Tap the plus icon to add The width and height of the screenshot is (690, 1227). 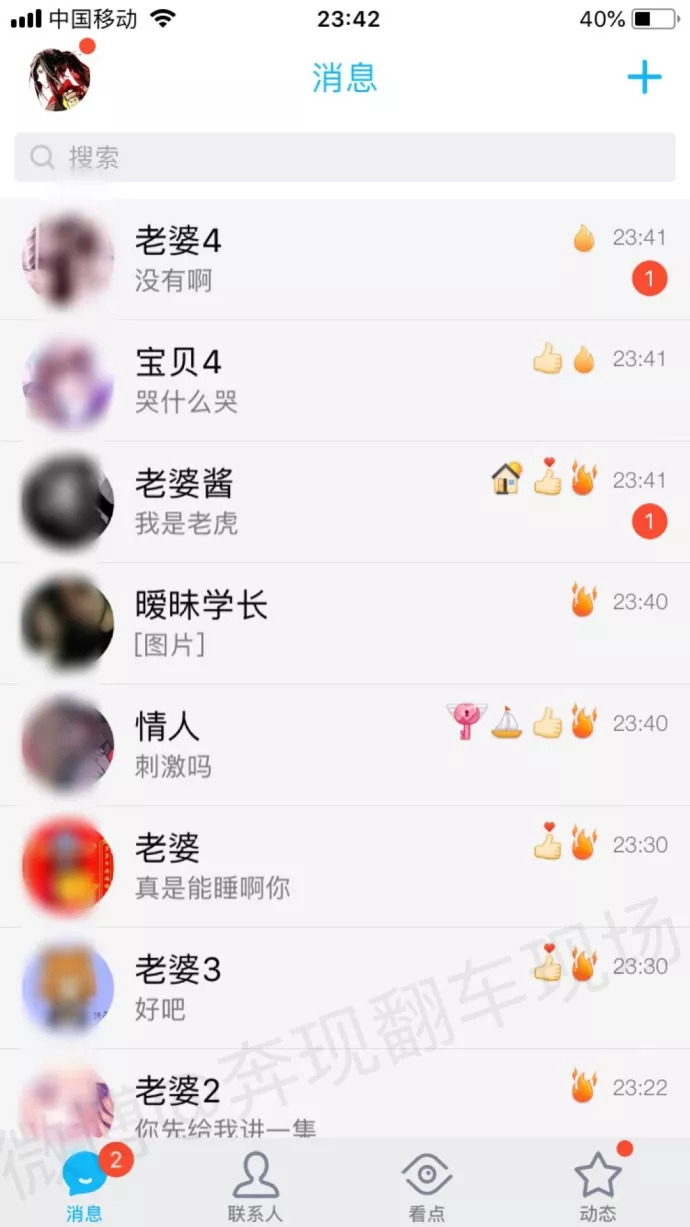pyautogui.click(x=644, y=78)
